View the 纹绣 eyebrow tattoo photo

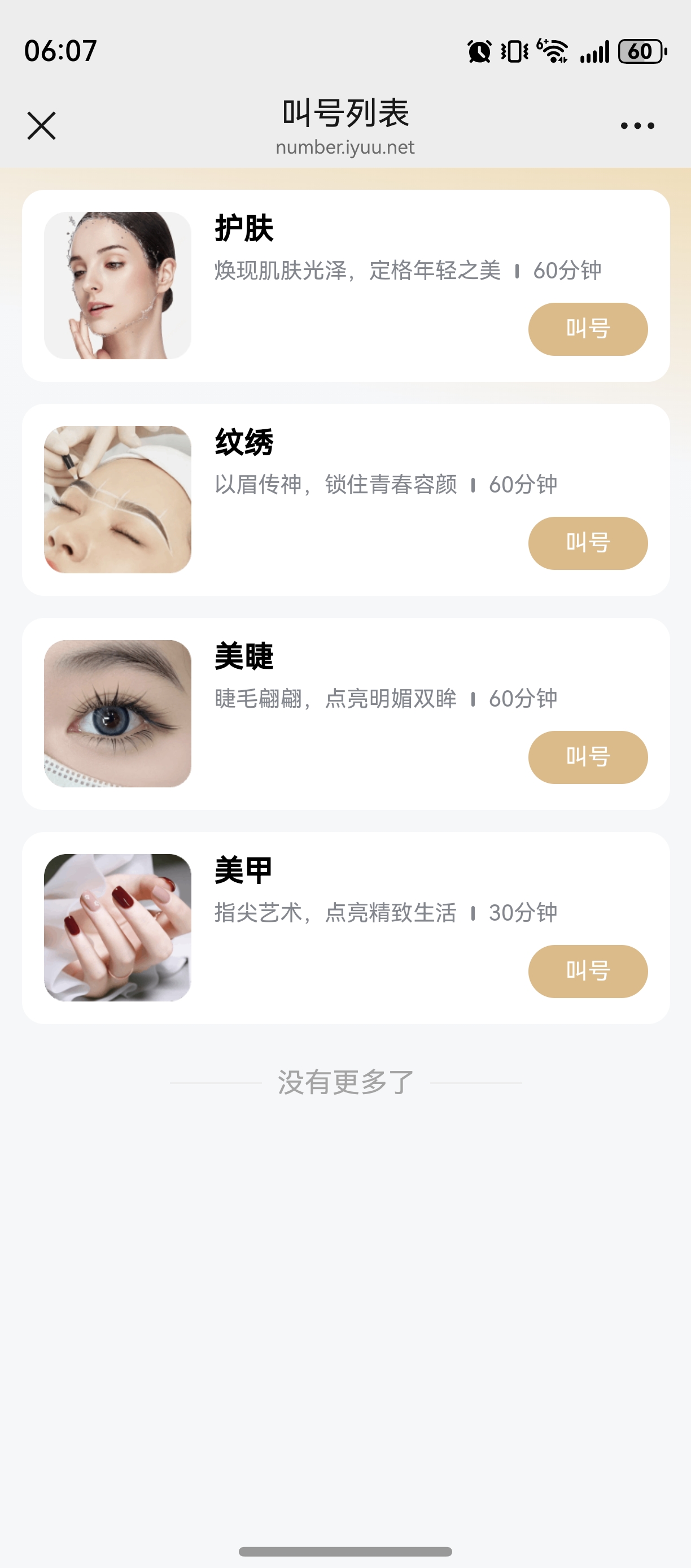[118, 499]
